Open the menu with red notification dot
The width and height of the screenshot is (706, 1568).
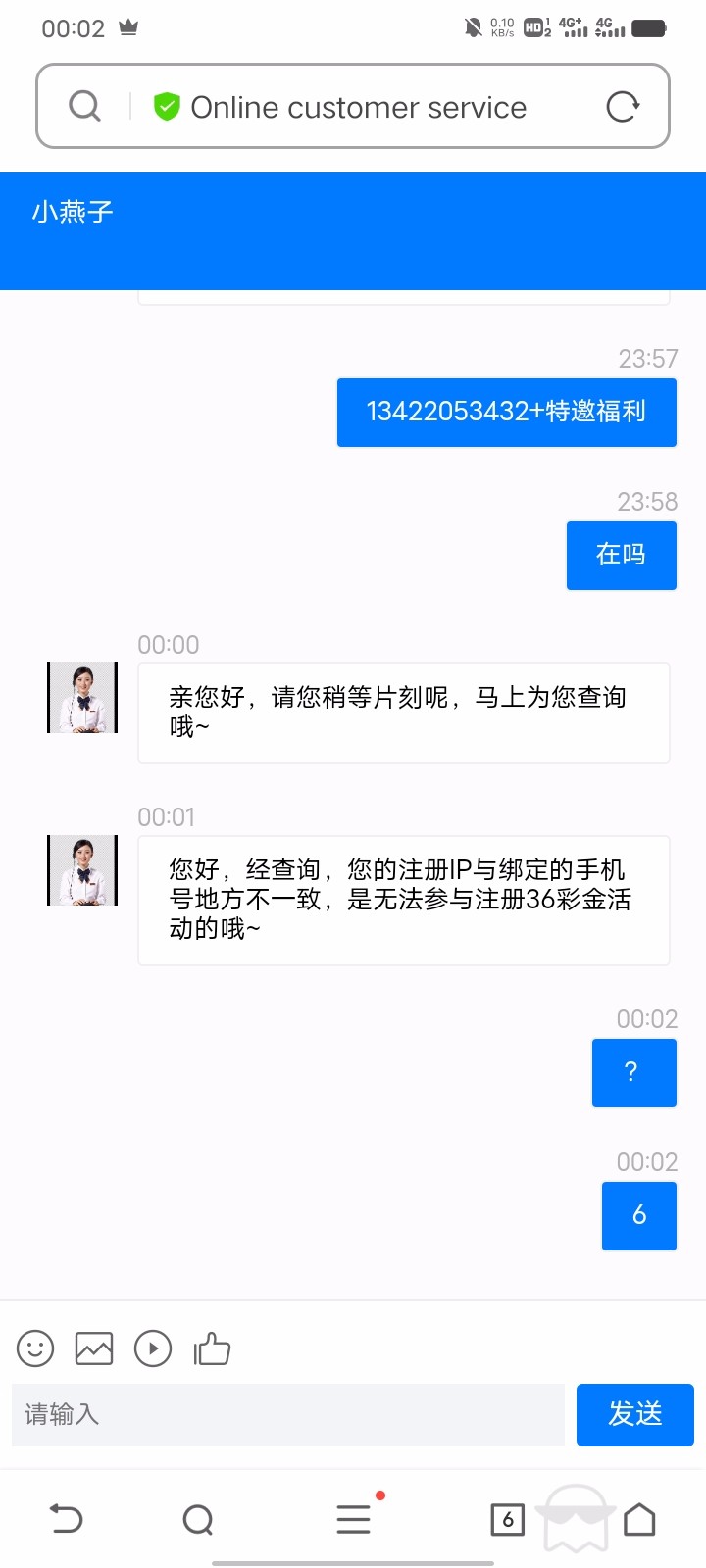pyautogui.click(x=353, y=1519)
